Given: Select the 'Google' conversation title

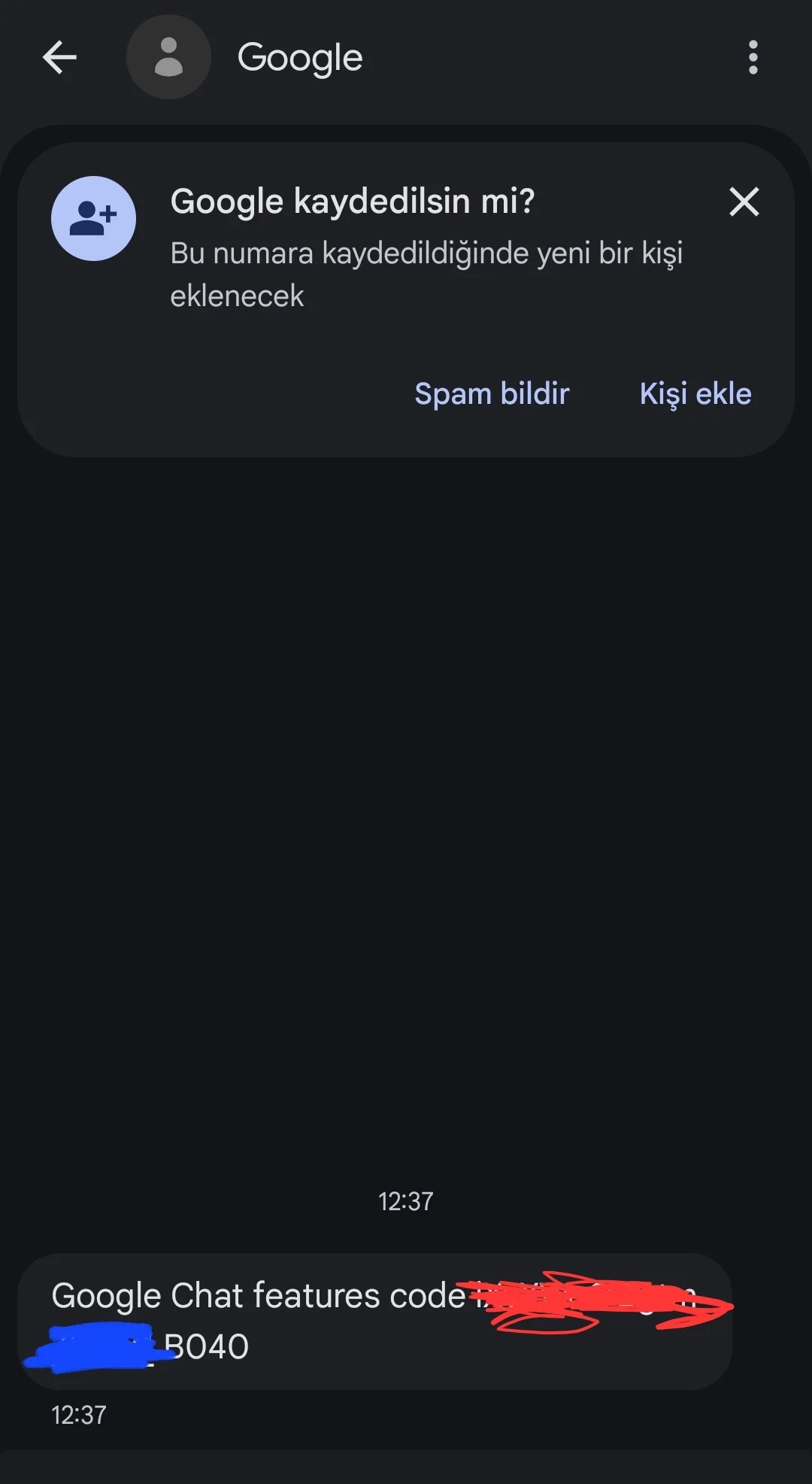Looking at the screenshot, I should tap(299, 57).
